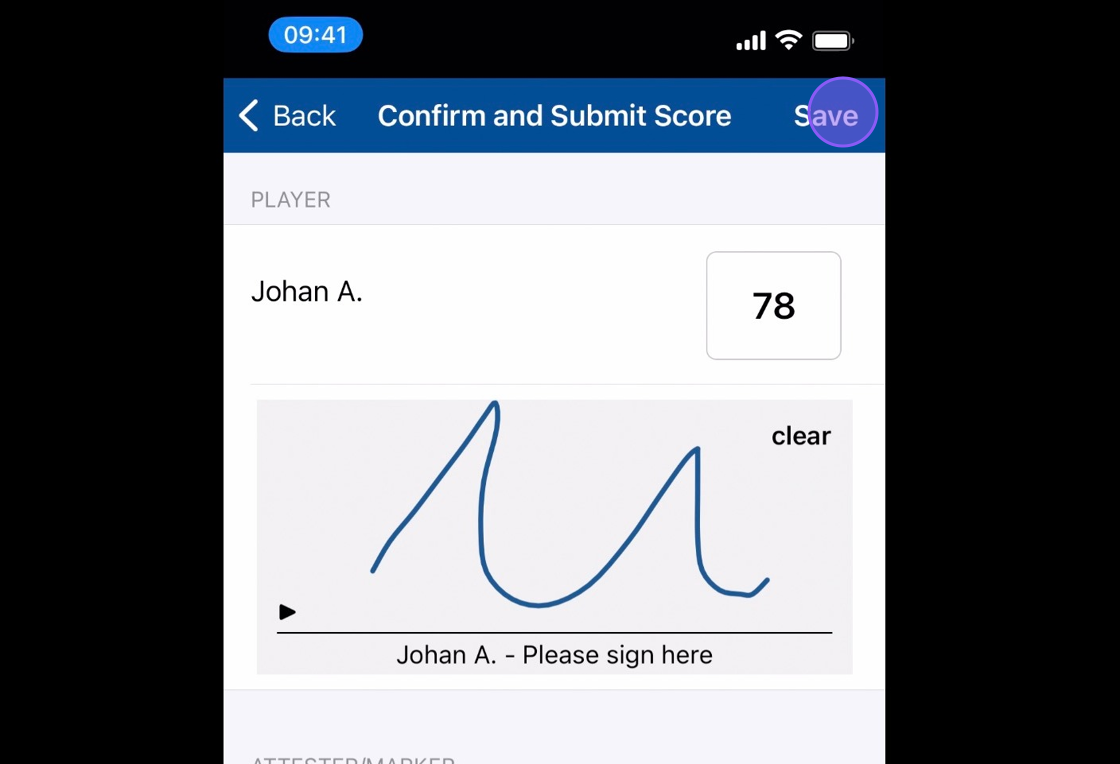The image size is (1120, 764).
Task: Save the confirmed score
Action: pos(827,116)
